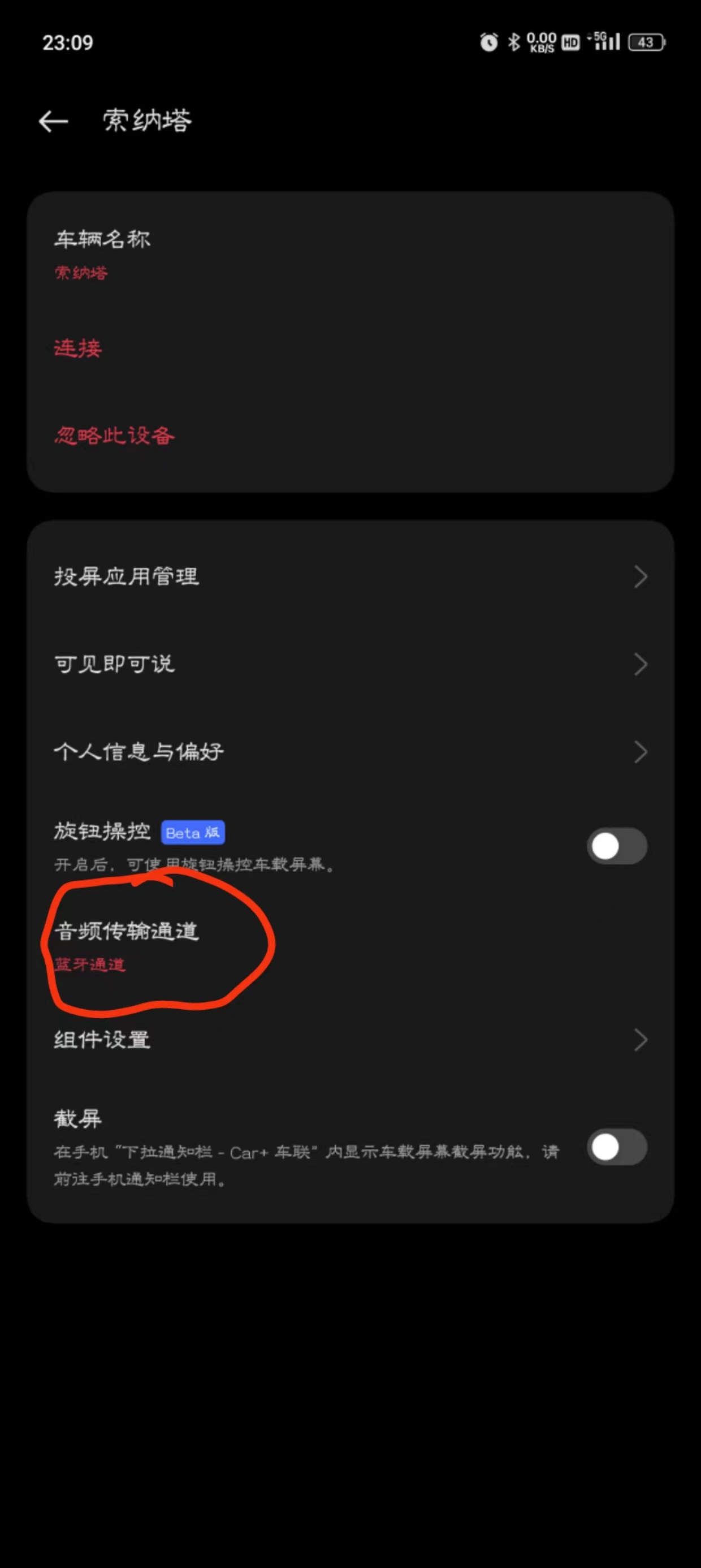
Task: Tap 忽略此设备 to forget this device
Action: (114, 436)
